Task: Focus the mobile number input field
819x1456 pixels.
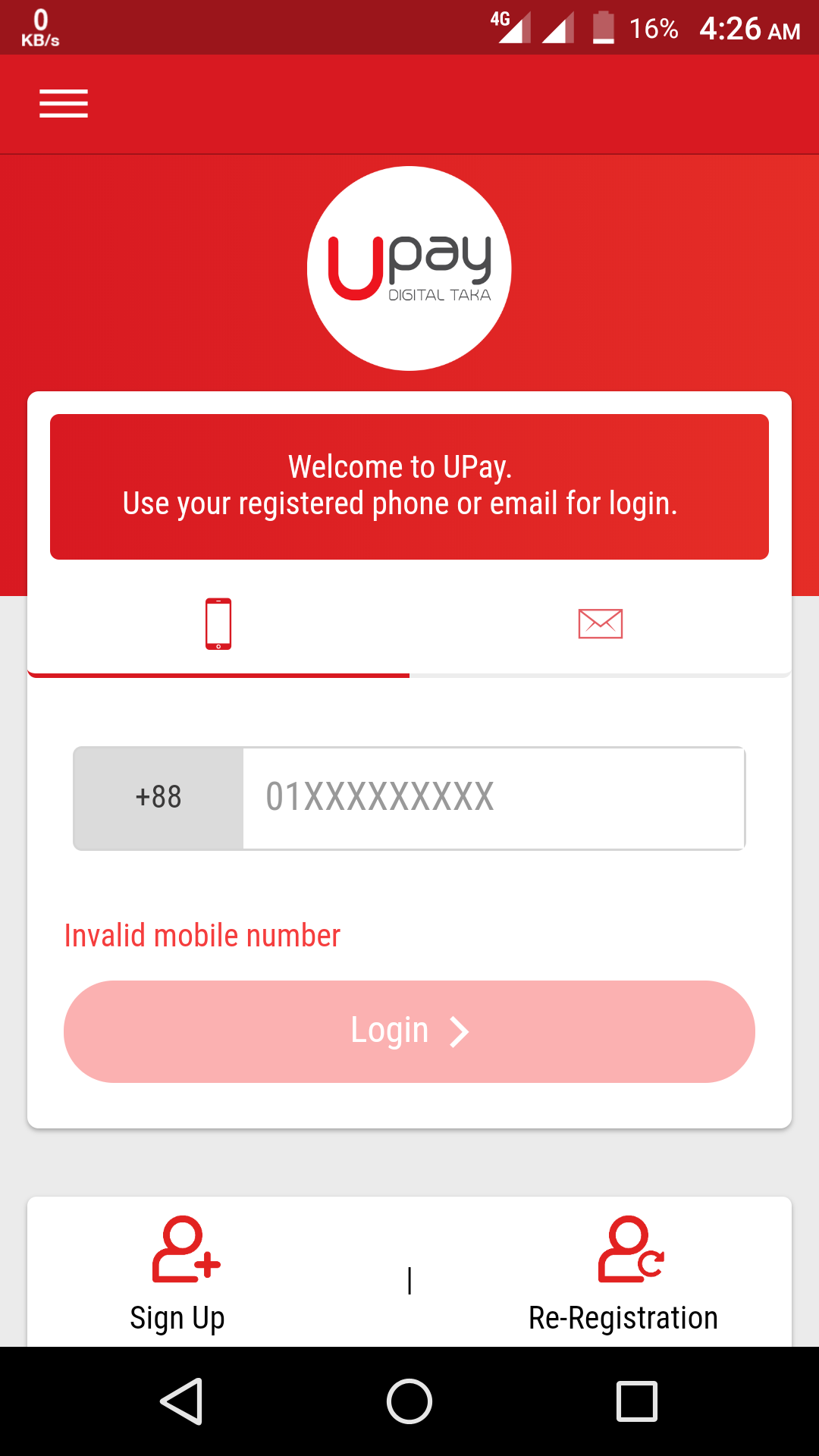Action: coord(493,798)
